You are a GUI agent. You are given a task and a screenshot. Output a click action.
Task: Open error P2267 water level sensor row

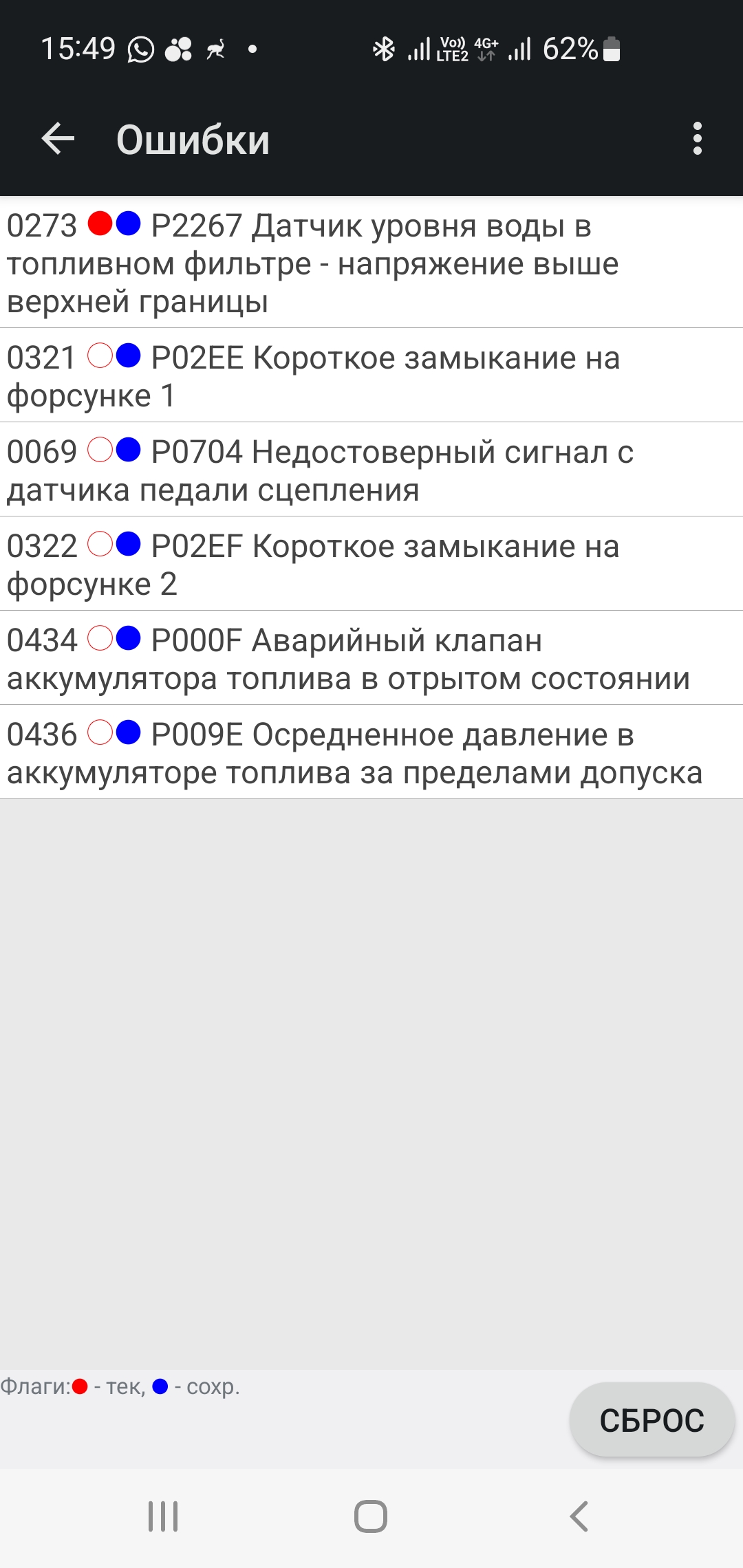[371, 263]
